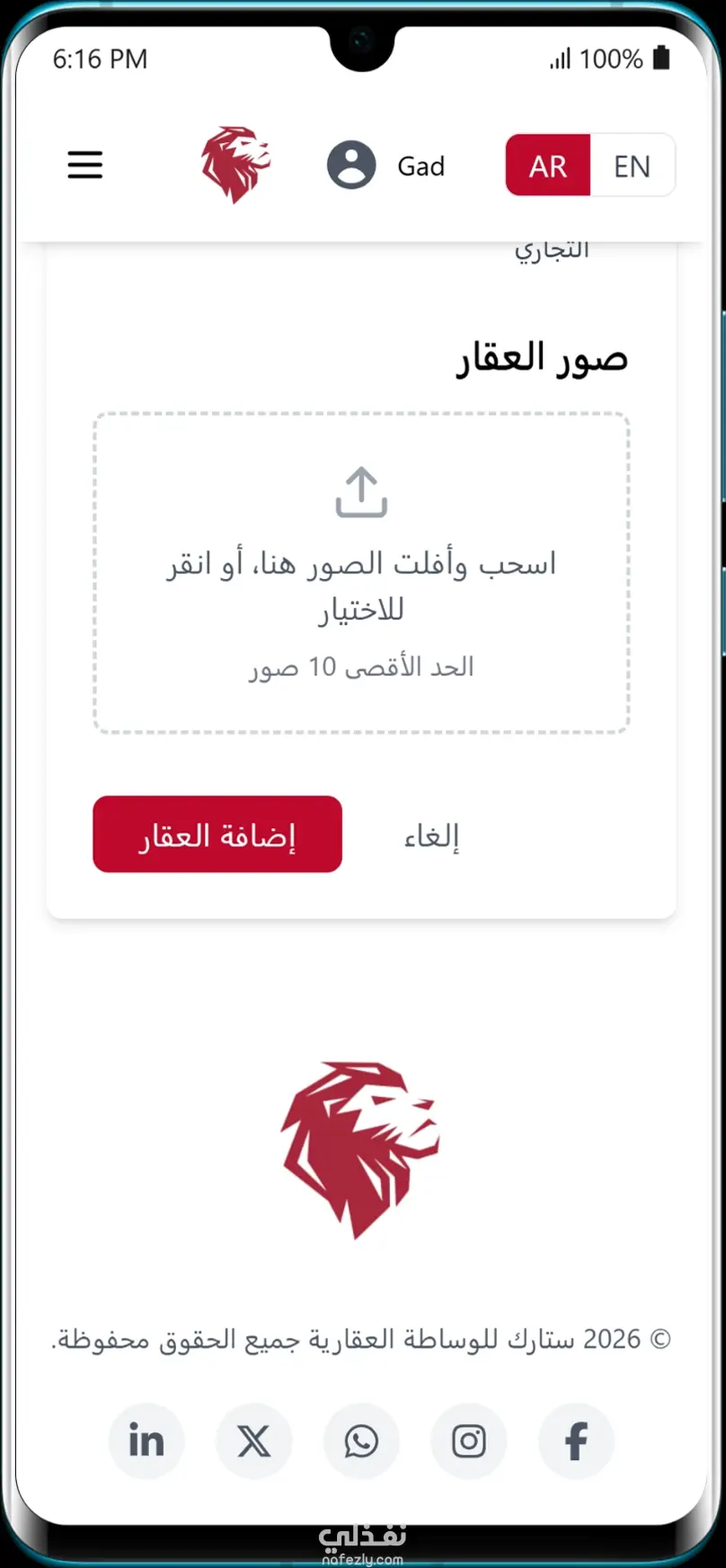Switch language to EN
The image size is (726, 1568).
pos(632,165)
